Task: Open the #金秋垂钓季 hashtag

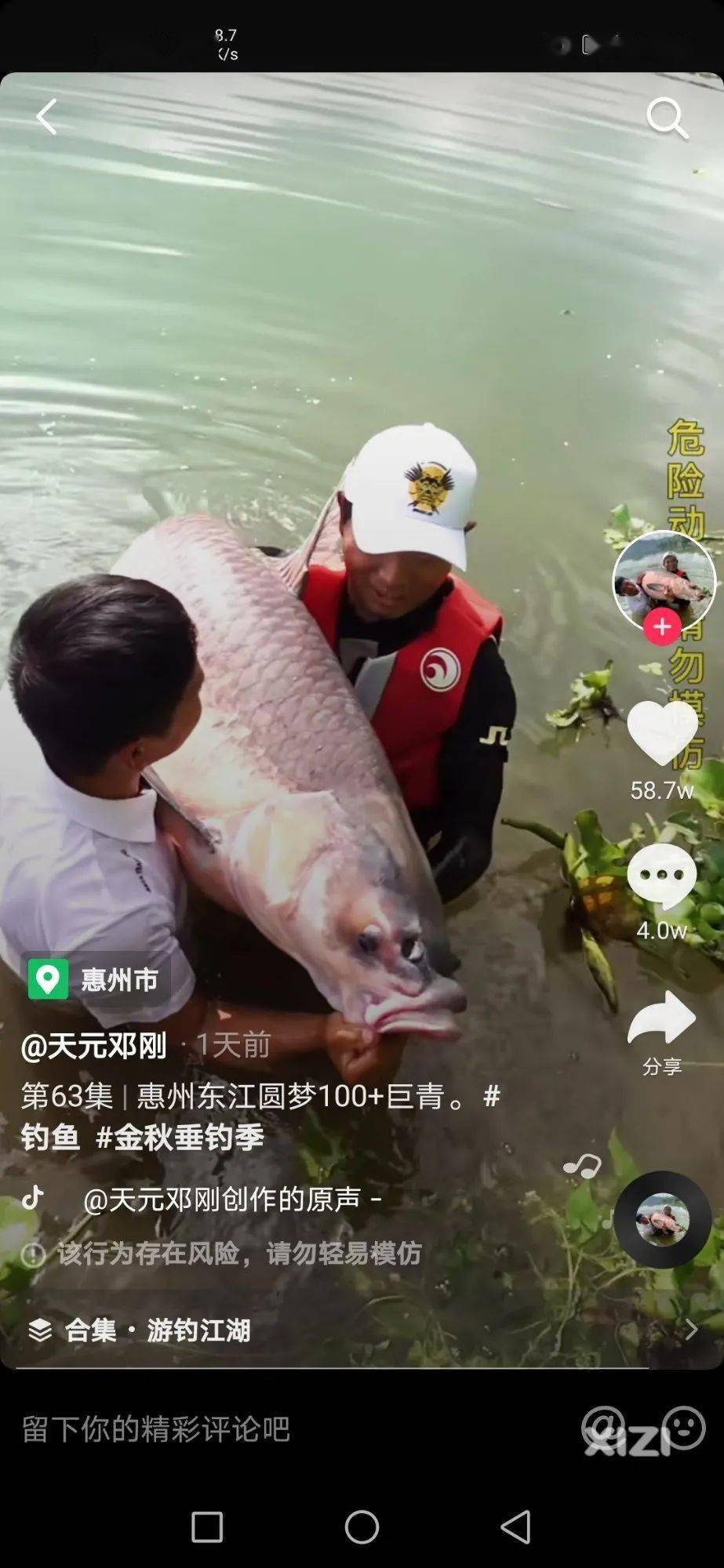Action: click(180, 1137)
